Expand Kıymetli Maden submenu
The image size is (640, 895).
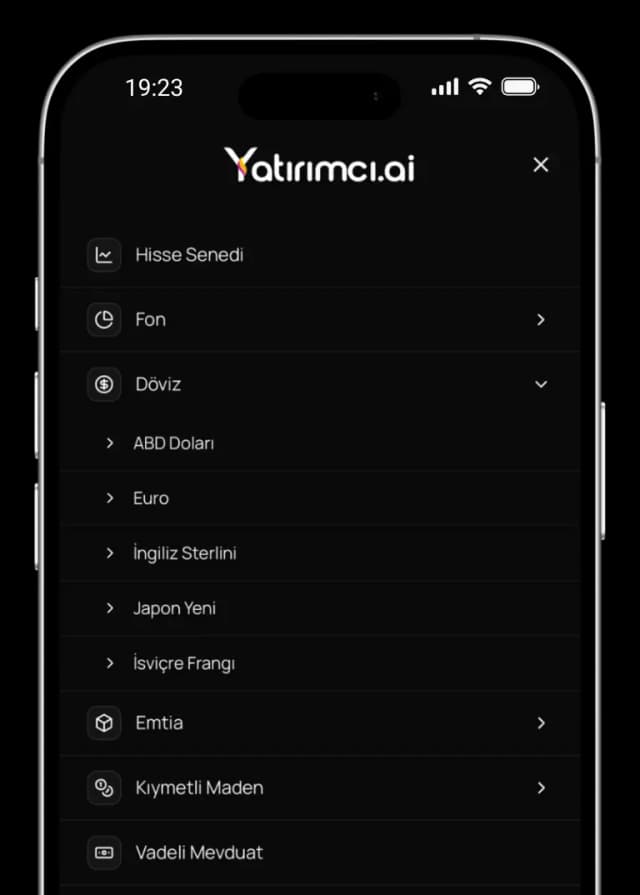541,788
